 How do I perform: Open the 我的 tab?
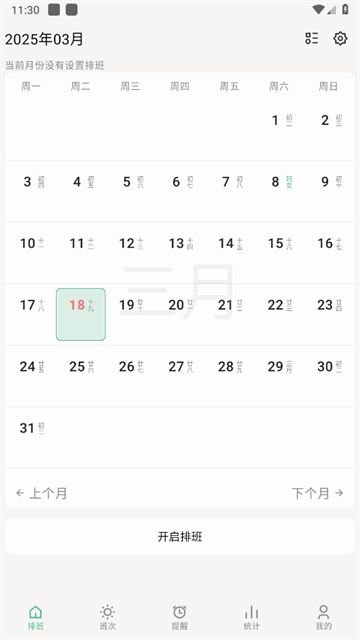324,618
